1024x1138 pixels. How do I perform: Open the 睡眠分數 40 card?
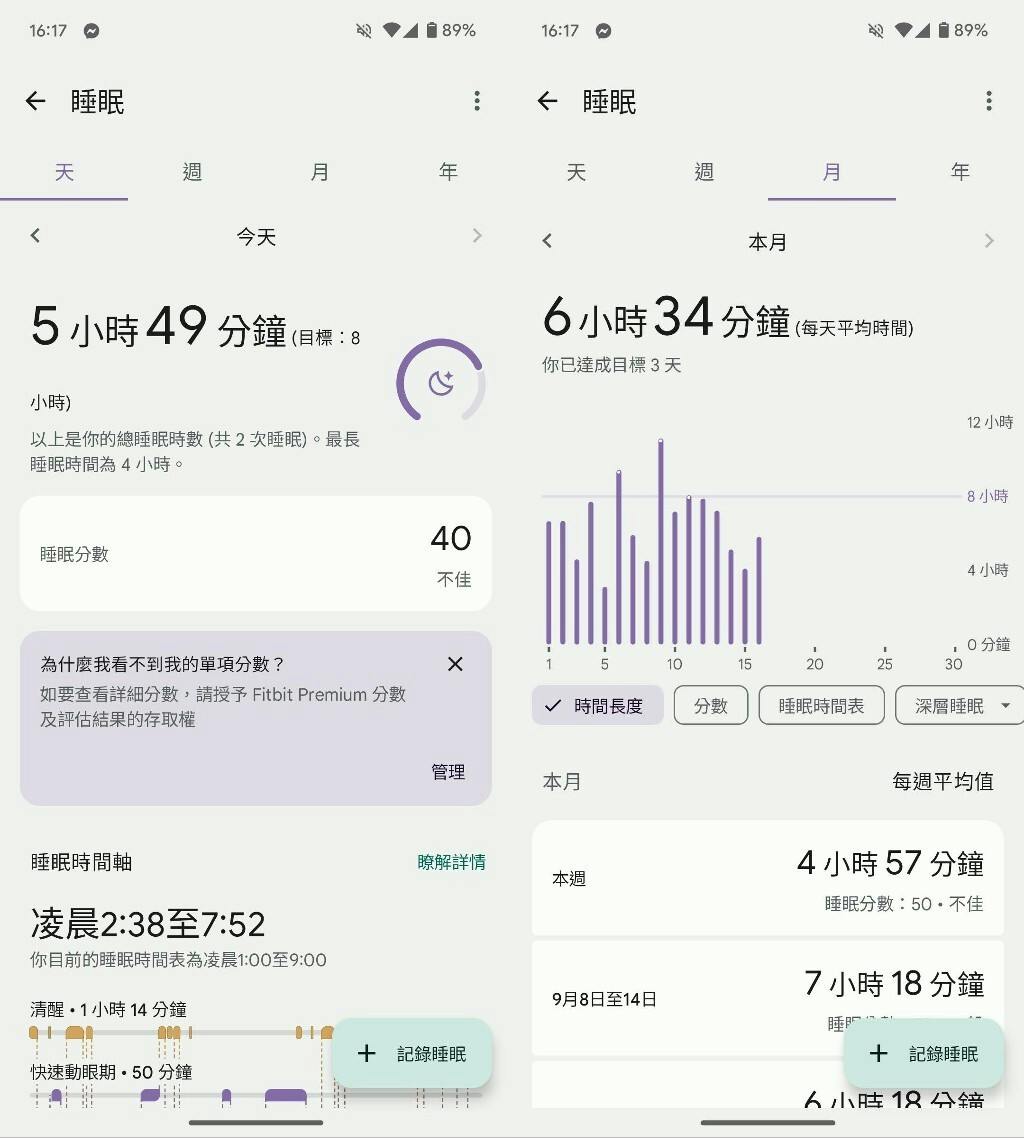point(256,554)
